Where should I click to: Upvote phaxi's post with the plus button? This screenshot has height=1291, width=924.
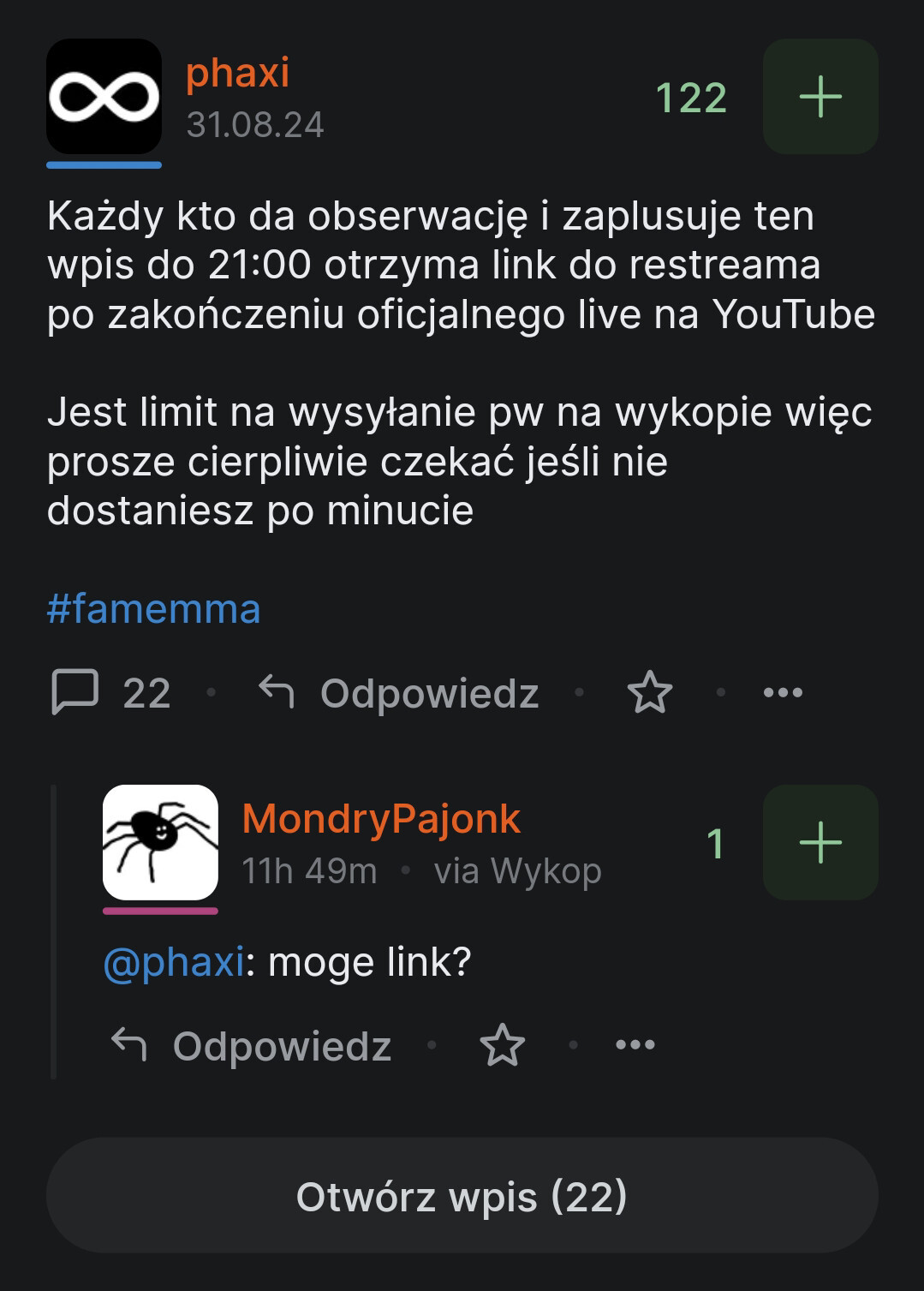coord(820,97)
